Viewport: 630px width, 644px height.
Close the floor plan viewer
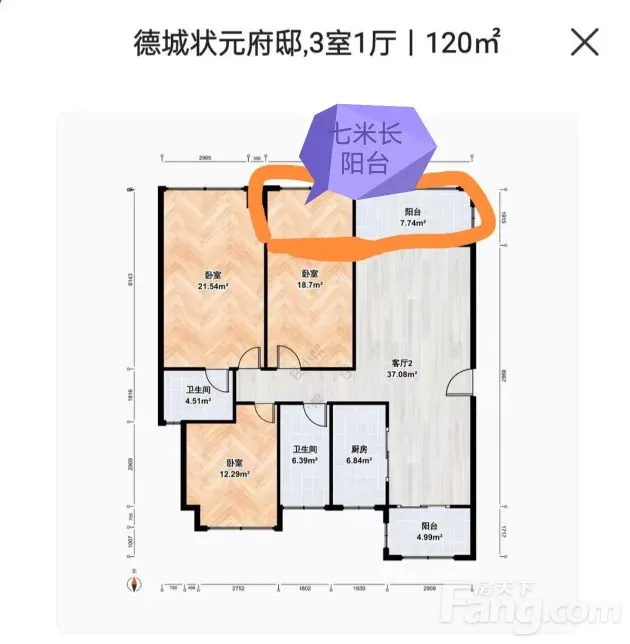point(584,42)
